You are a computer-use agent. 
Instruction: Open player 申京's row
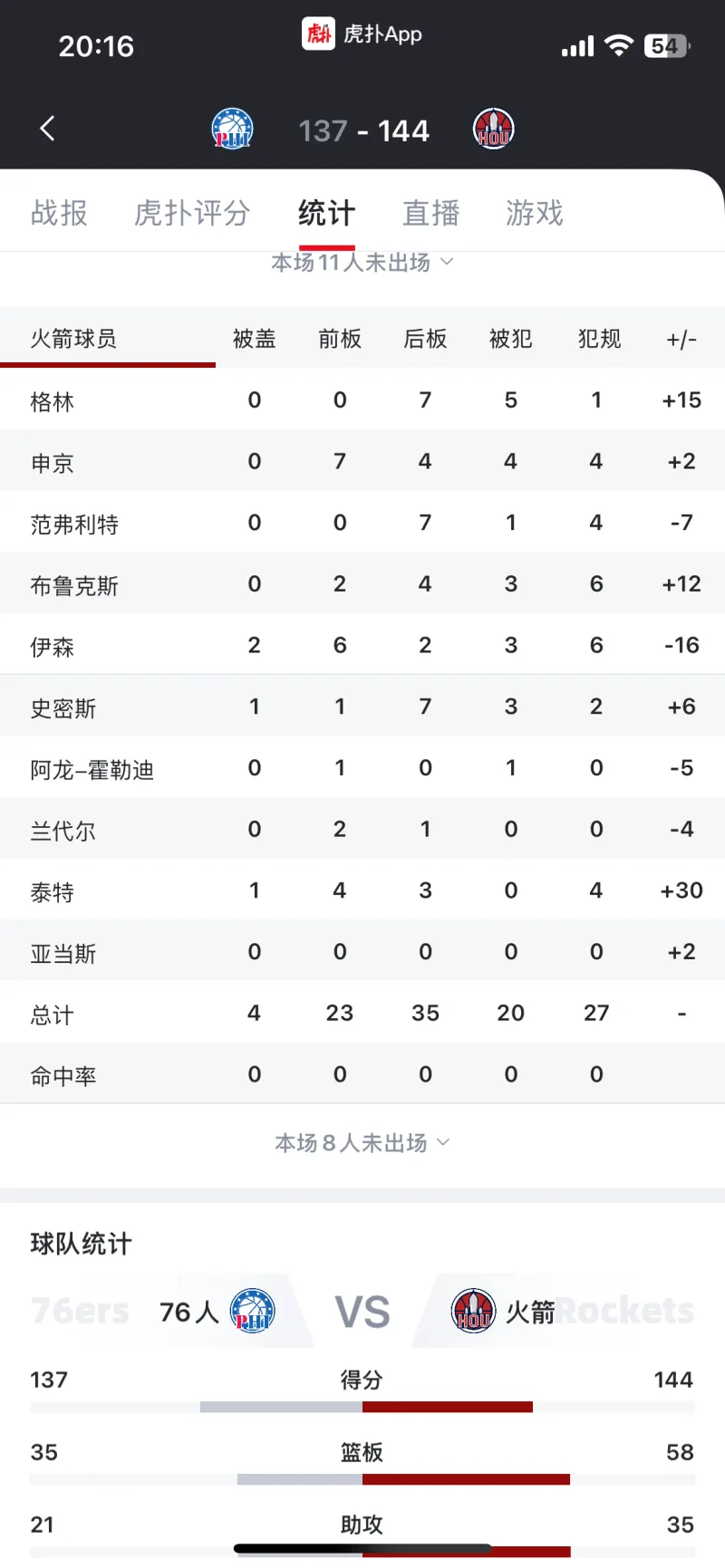[x=362, y=462]
